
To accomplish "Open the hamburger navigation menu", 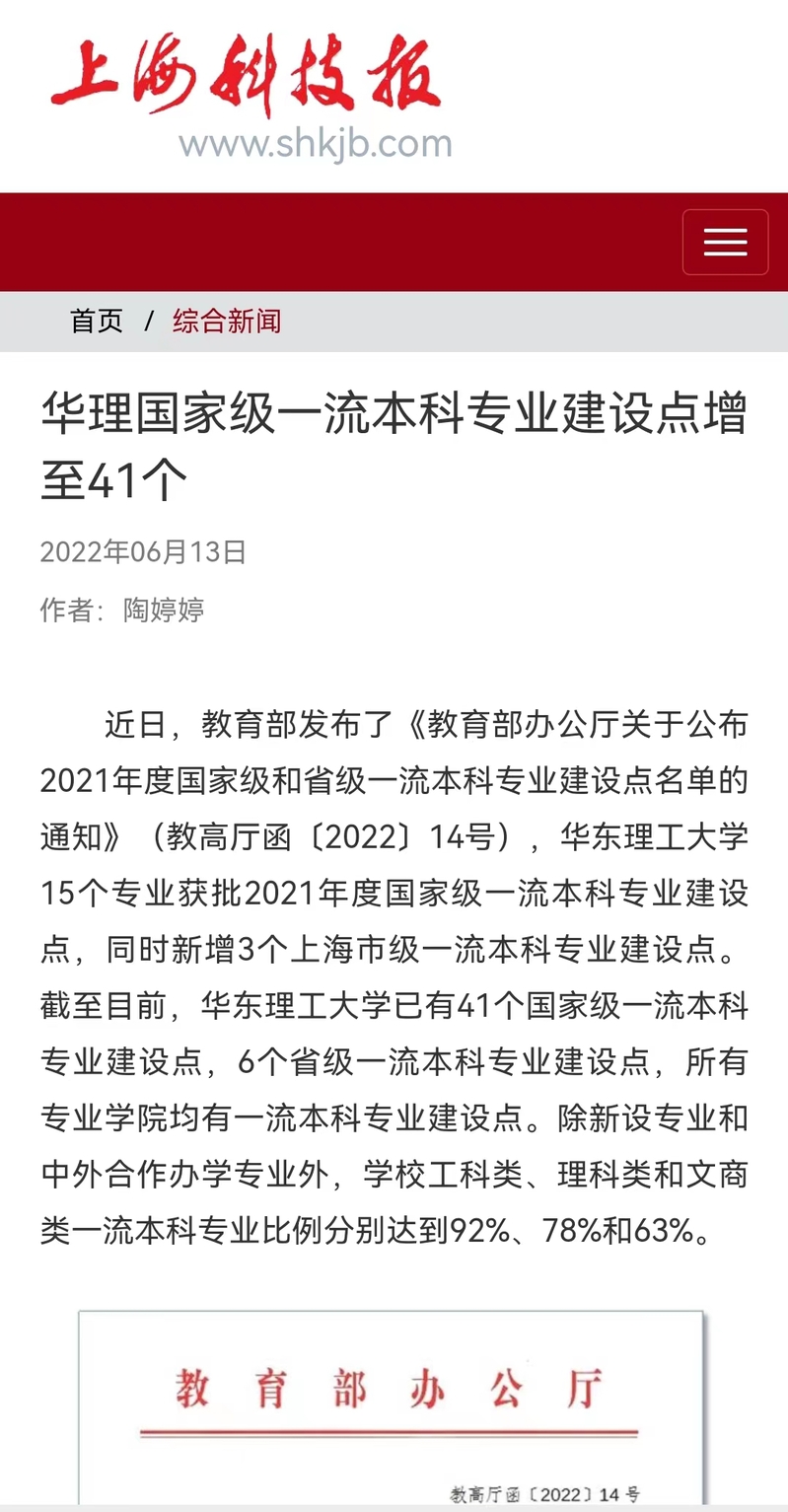I will tap(725, 242).
